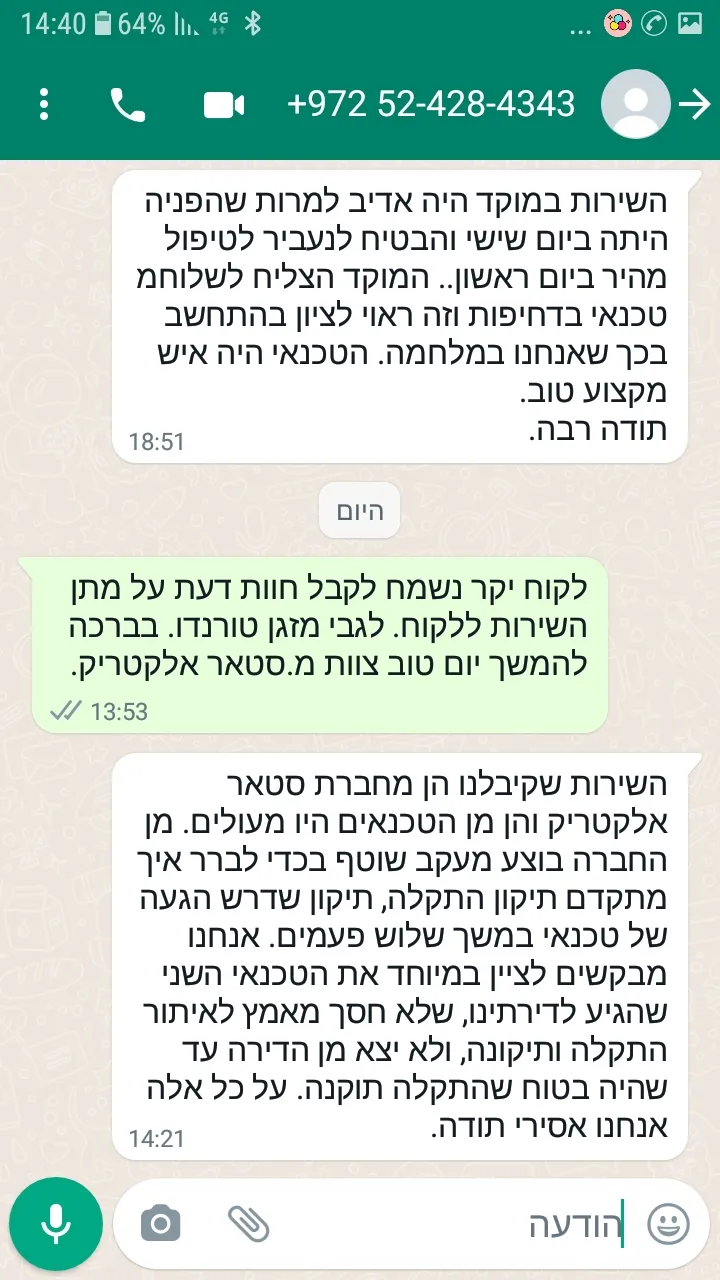Open the camera to take a photo

[x=160, y=1223]
